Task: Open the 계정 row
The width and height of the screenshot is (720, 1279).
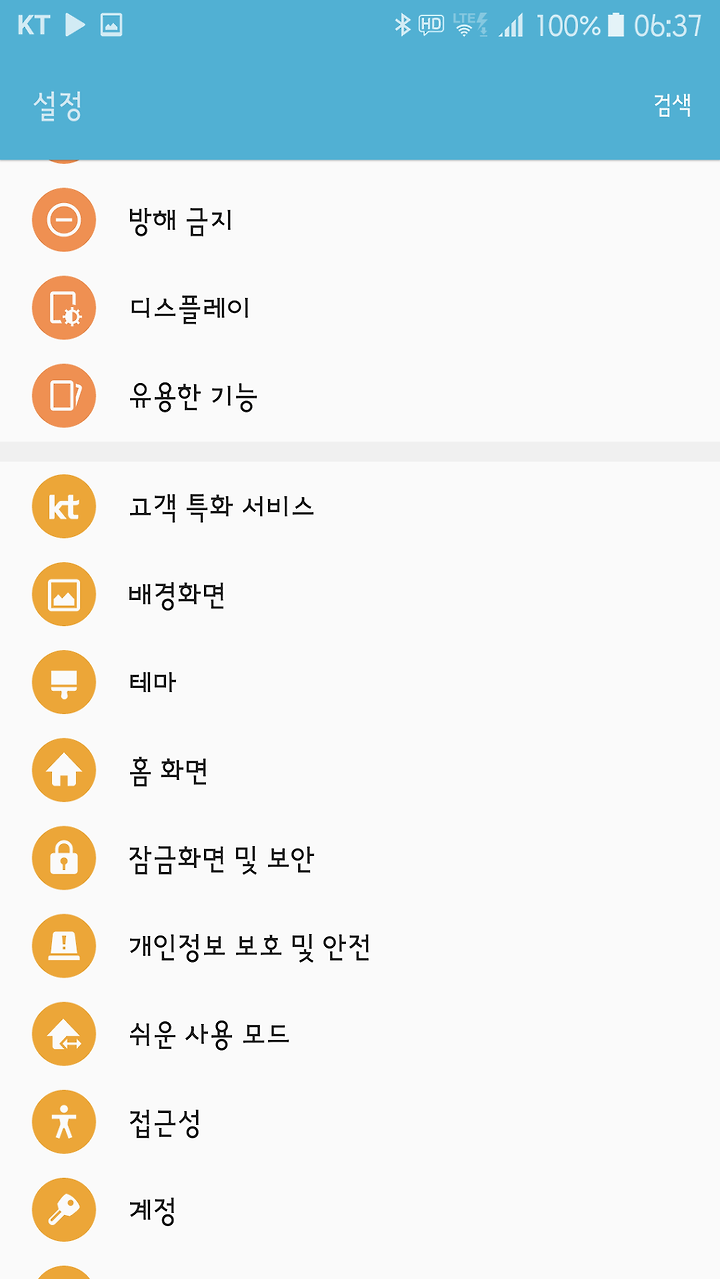Action: [360, 1210]
